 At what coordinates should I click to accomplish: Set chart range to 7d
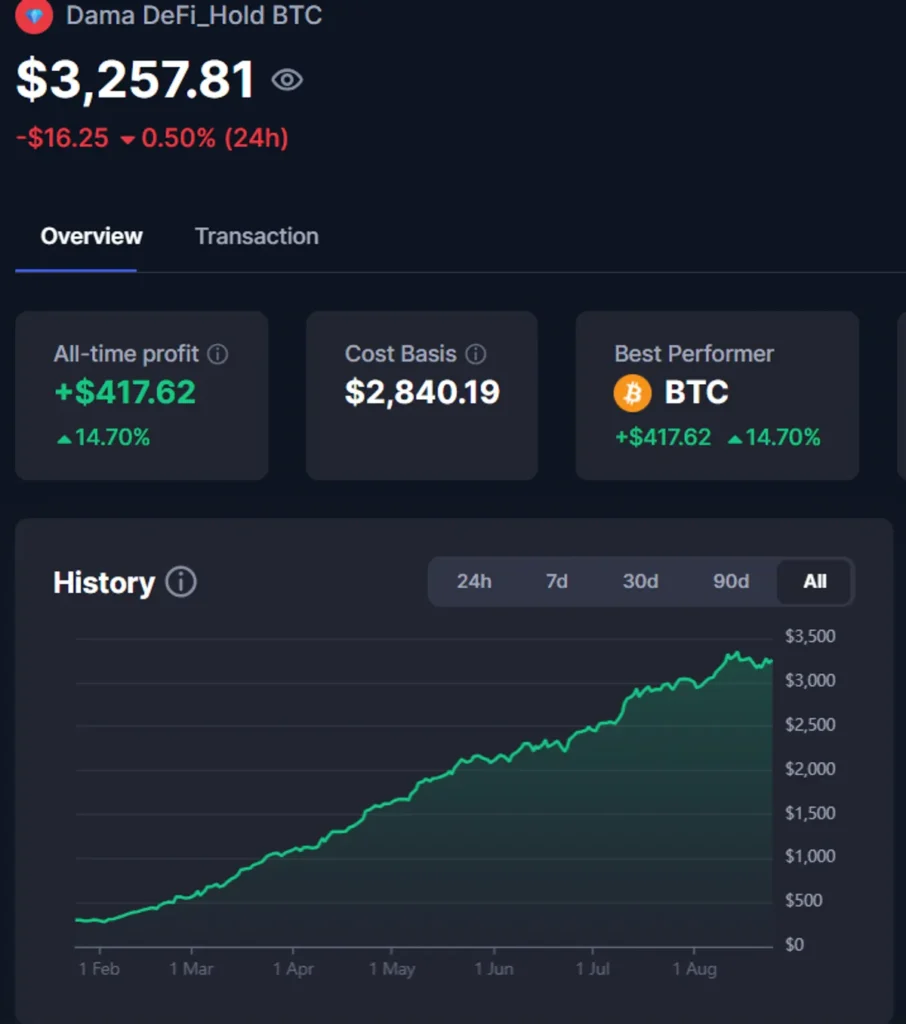[557, 582]
